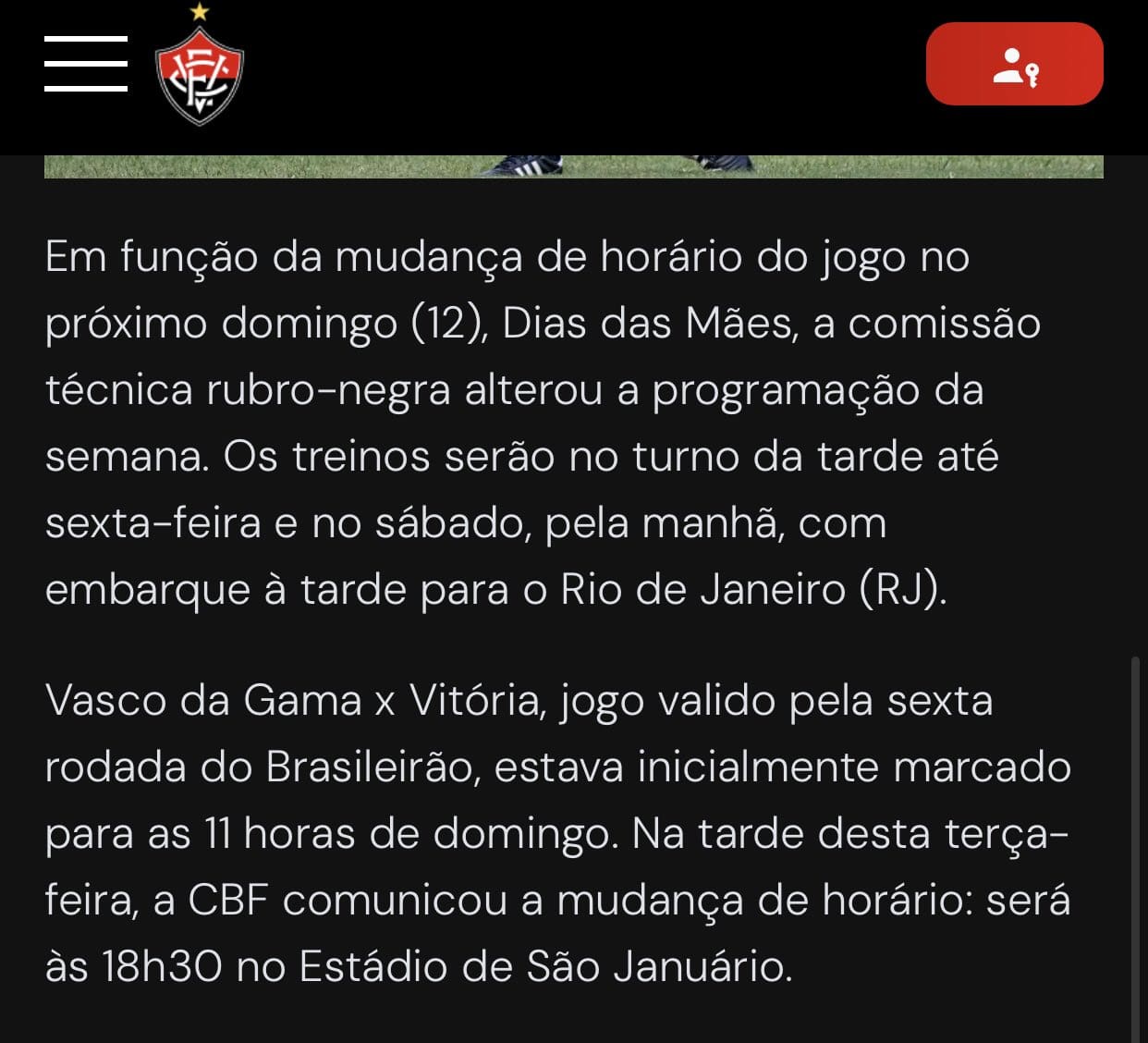Open the red member login button
This screenshot has width=1148, height=1043.
click(x=1014, y=64)
